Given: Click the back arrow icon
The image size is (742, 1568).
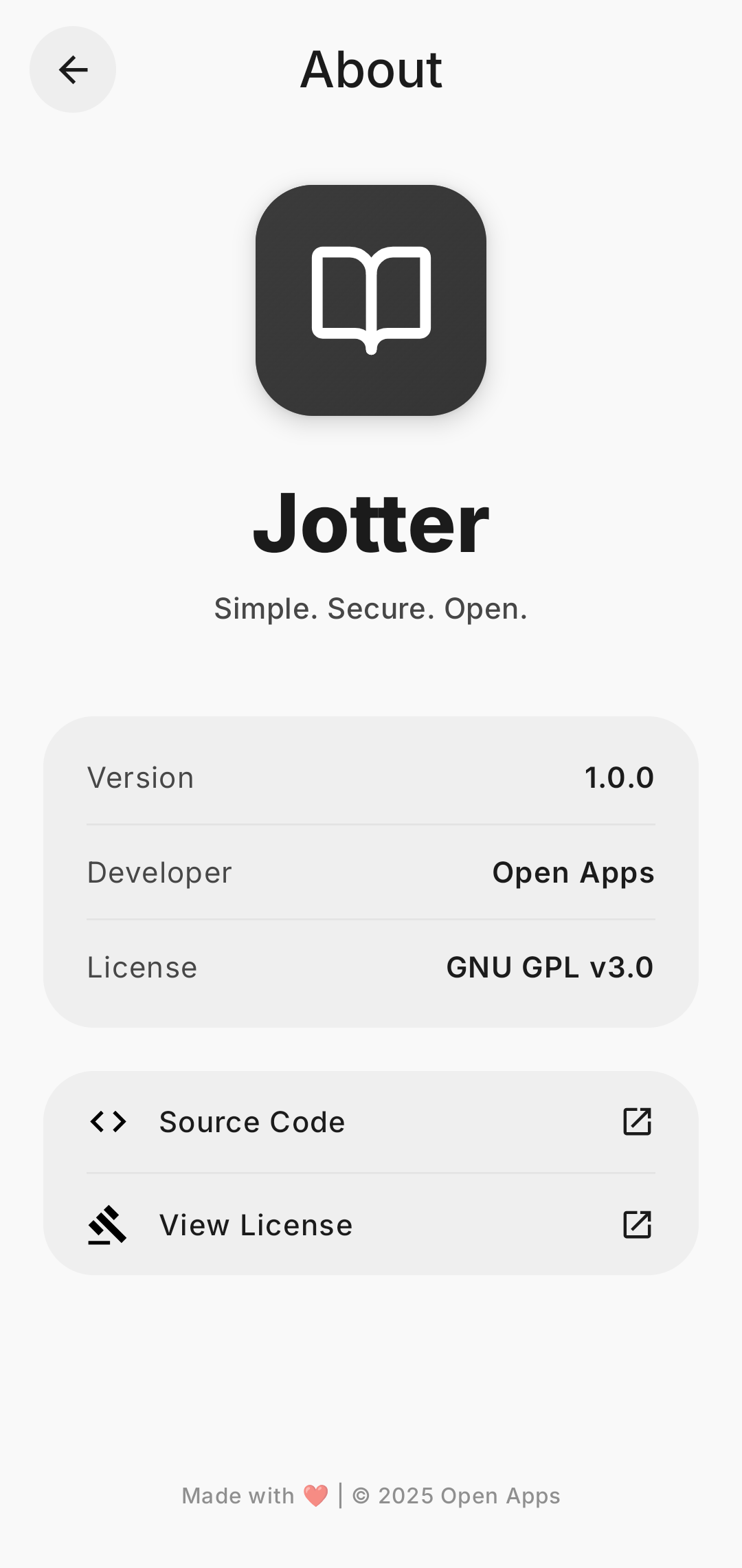Looking at the screenshot, I should 72,69.
